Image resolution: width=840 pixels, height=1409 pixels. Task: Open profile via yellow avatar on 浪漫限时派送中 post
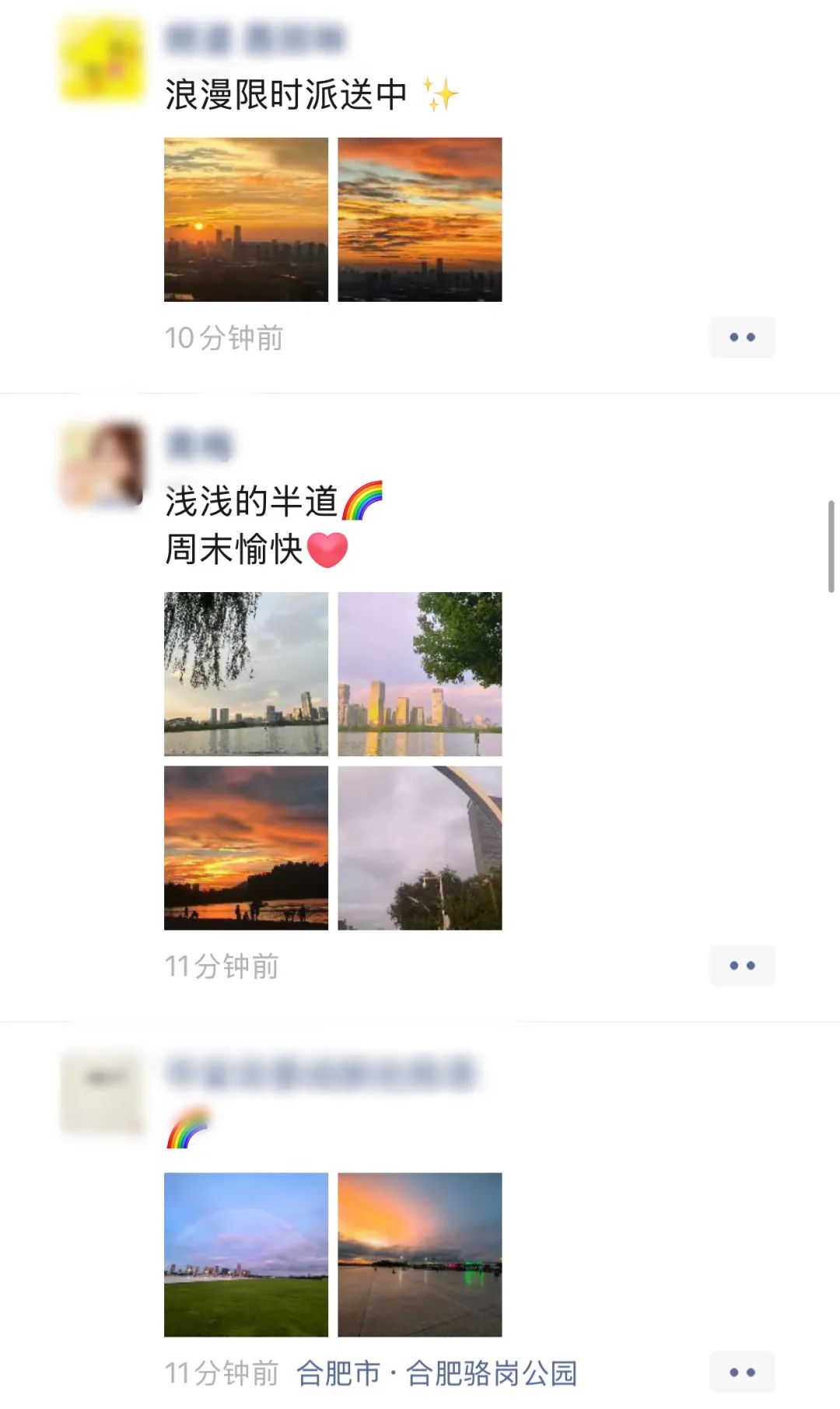pyautogui.click(x=103, y=60)
